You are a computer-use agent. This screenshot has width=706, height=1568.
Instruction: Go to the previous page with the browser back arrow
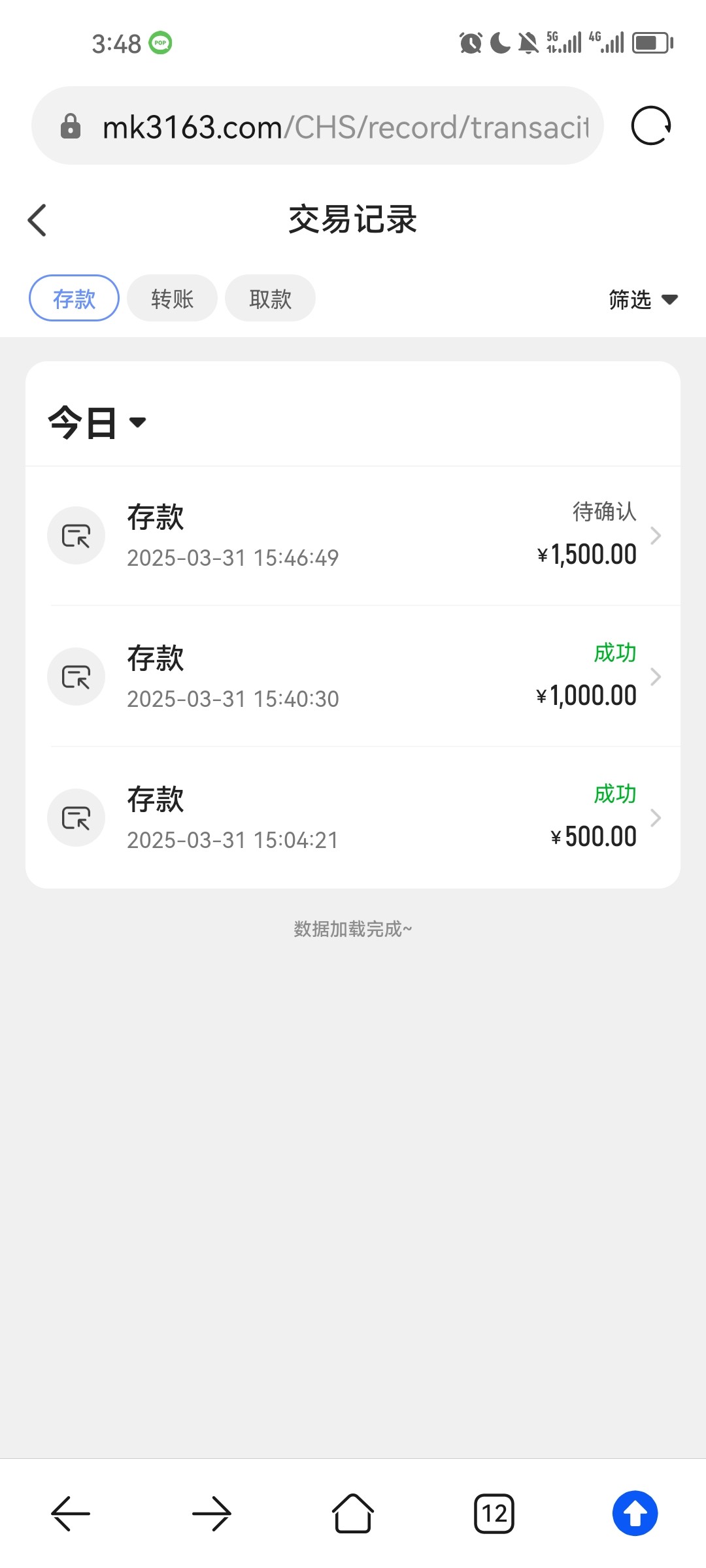[x=71, y=1513]
